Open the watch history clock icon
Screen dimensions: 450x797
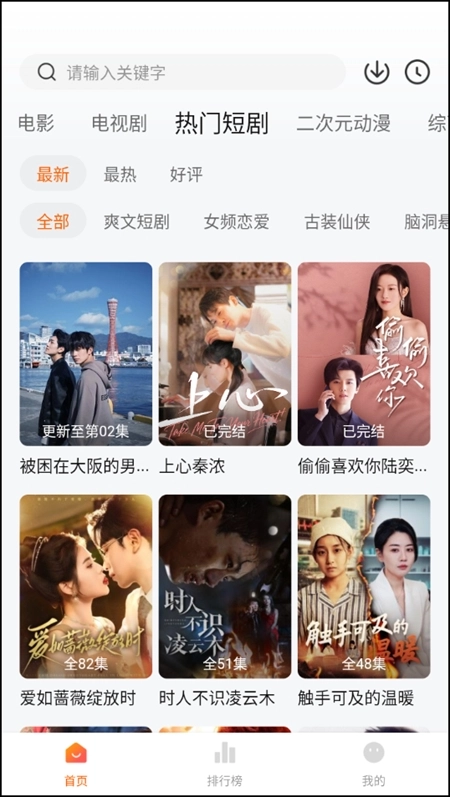[x=417, y=72]
